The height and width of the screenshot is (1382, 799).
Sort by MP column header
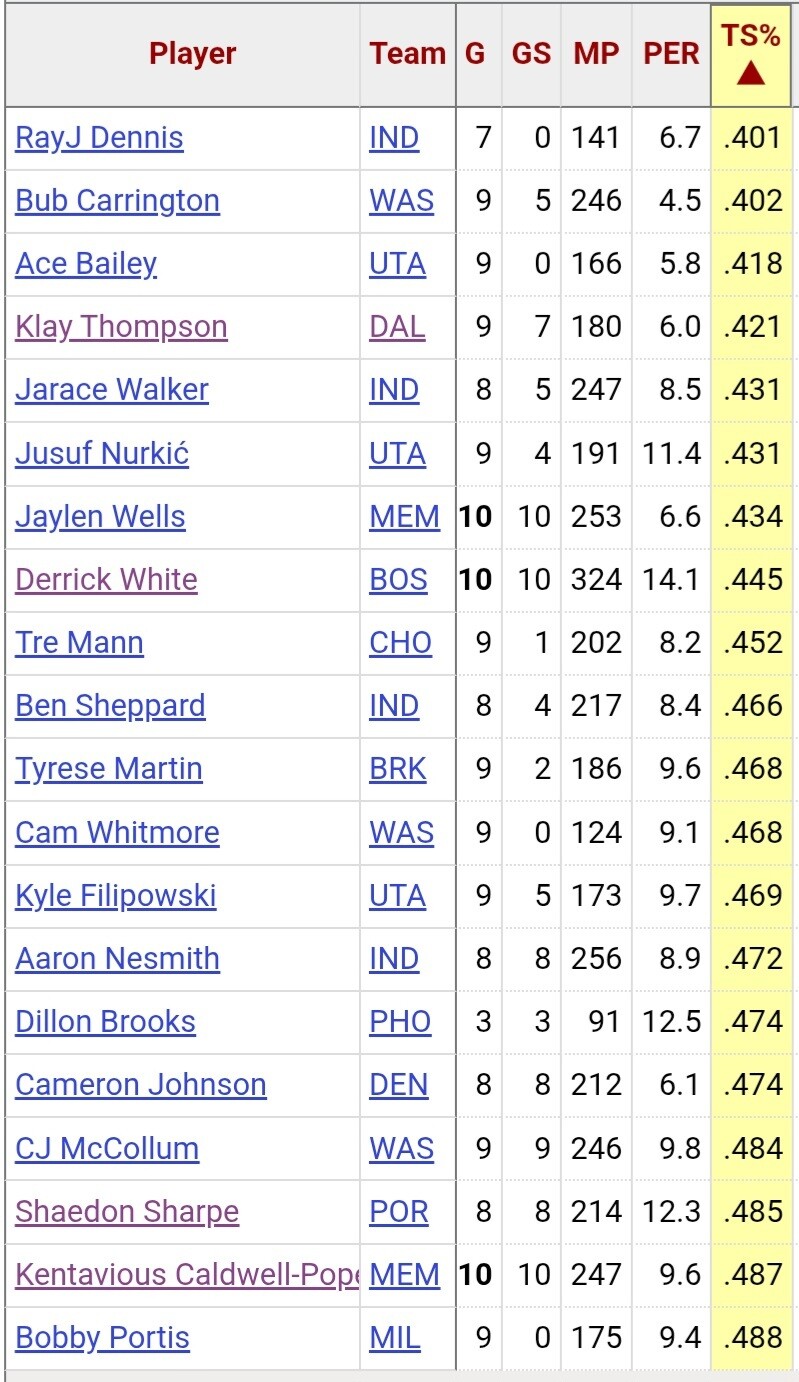(596, 55)
